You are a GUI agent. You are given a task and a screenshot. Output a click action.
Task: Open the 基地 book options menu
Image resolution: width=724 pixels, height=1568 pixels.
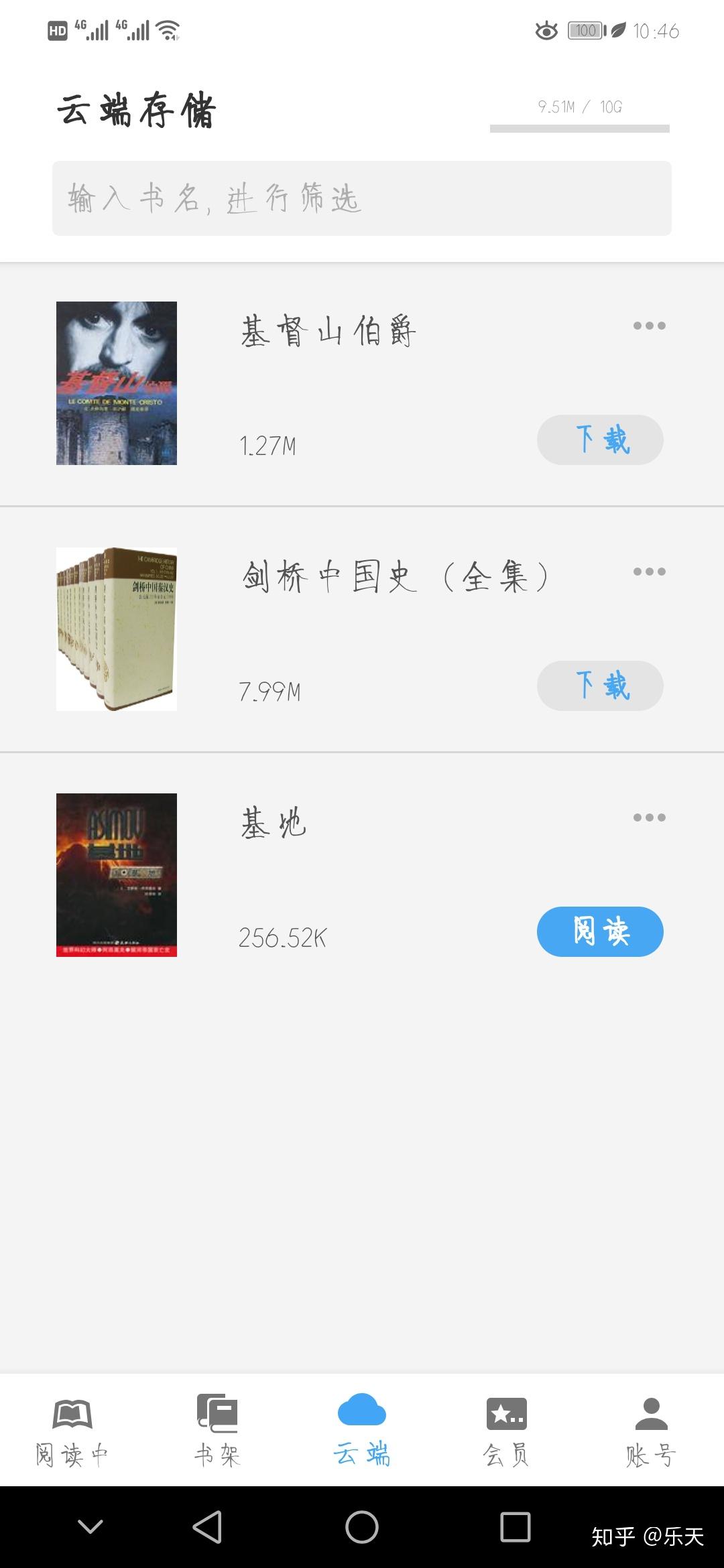[649, 818]
